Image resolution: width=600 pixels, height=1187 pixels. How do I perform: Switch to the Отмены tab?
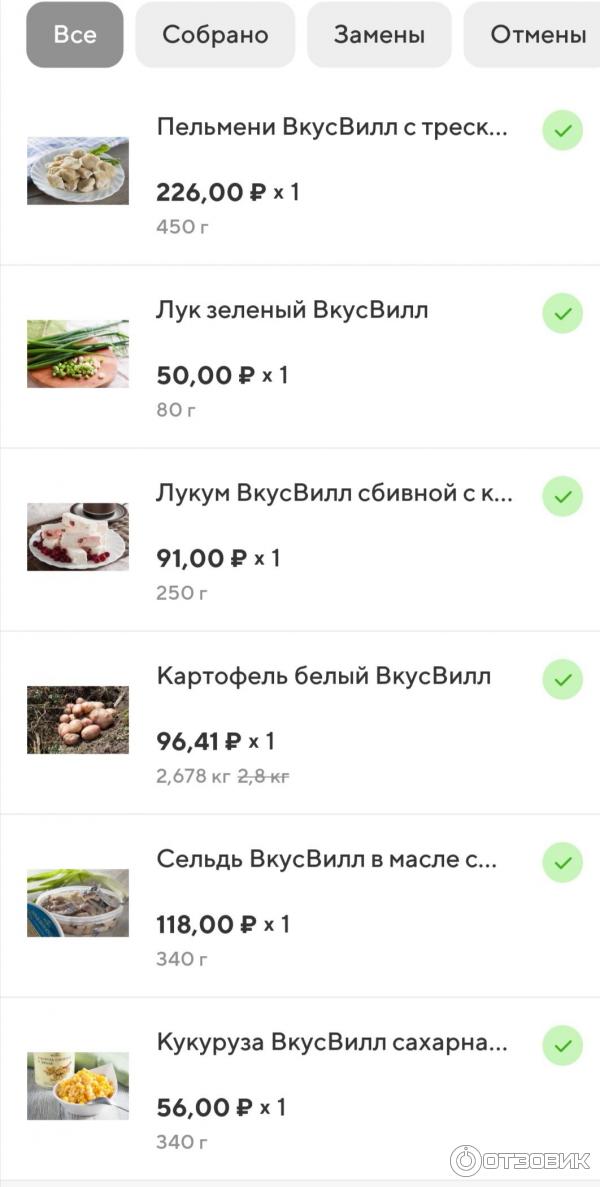537,35
